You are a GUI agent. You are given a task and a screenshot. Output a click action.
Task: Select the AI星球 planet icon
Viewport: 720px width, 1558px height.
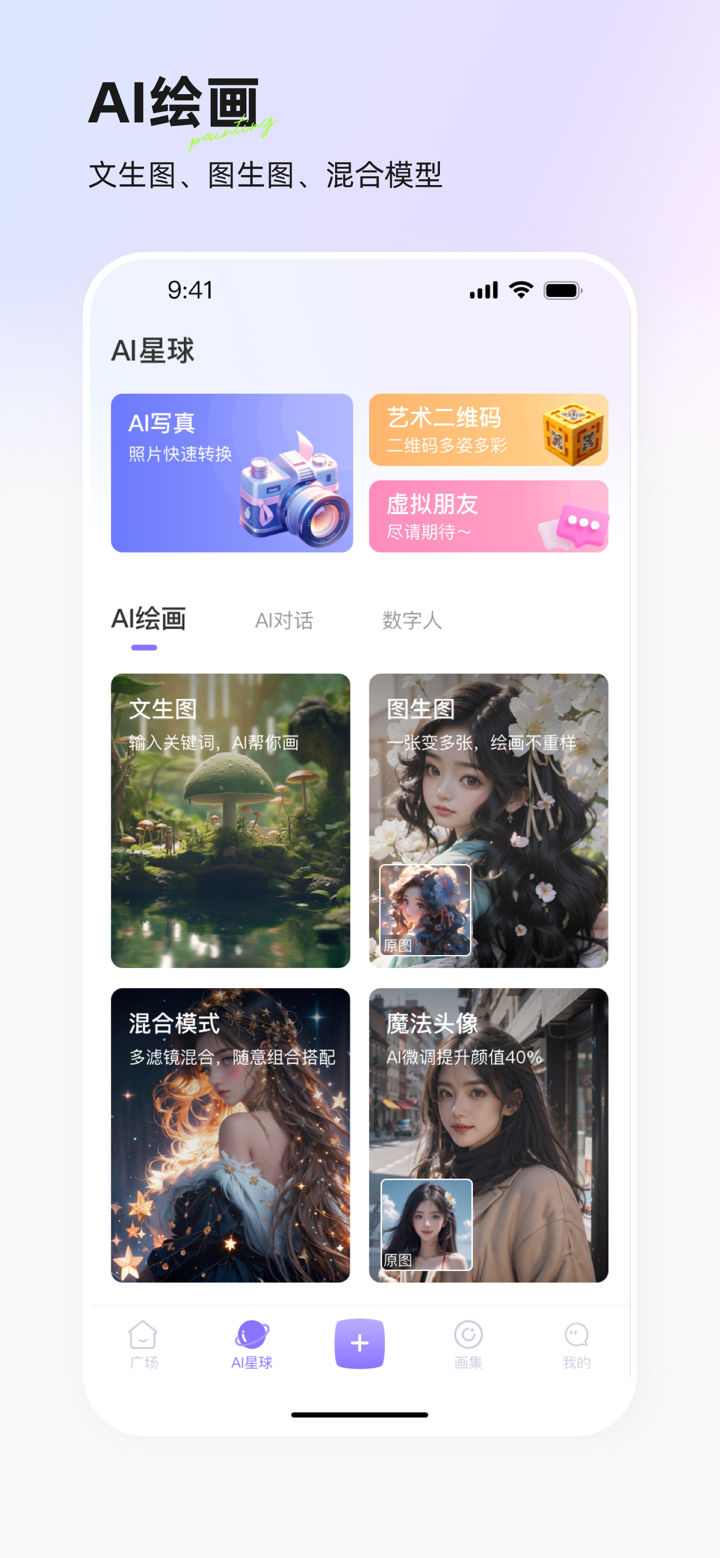[x=251, y=1334]
